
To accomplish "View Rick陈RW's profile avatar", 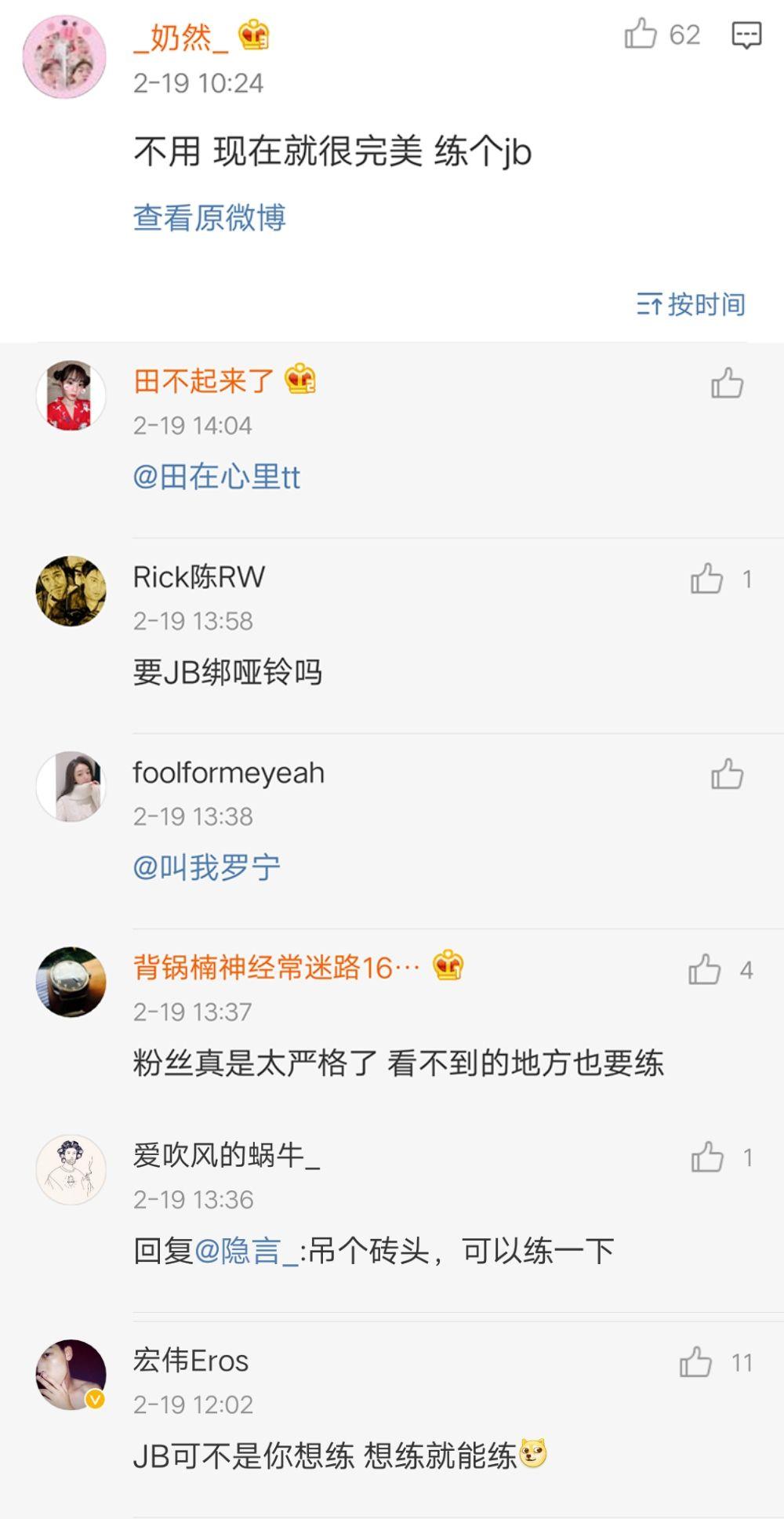I will point(71,591).
